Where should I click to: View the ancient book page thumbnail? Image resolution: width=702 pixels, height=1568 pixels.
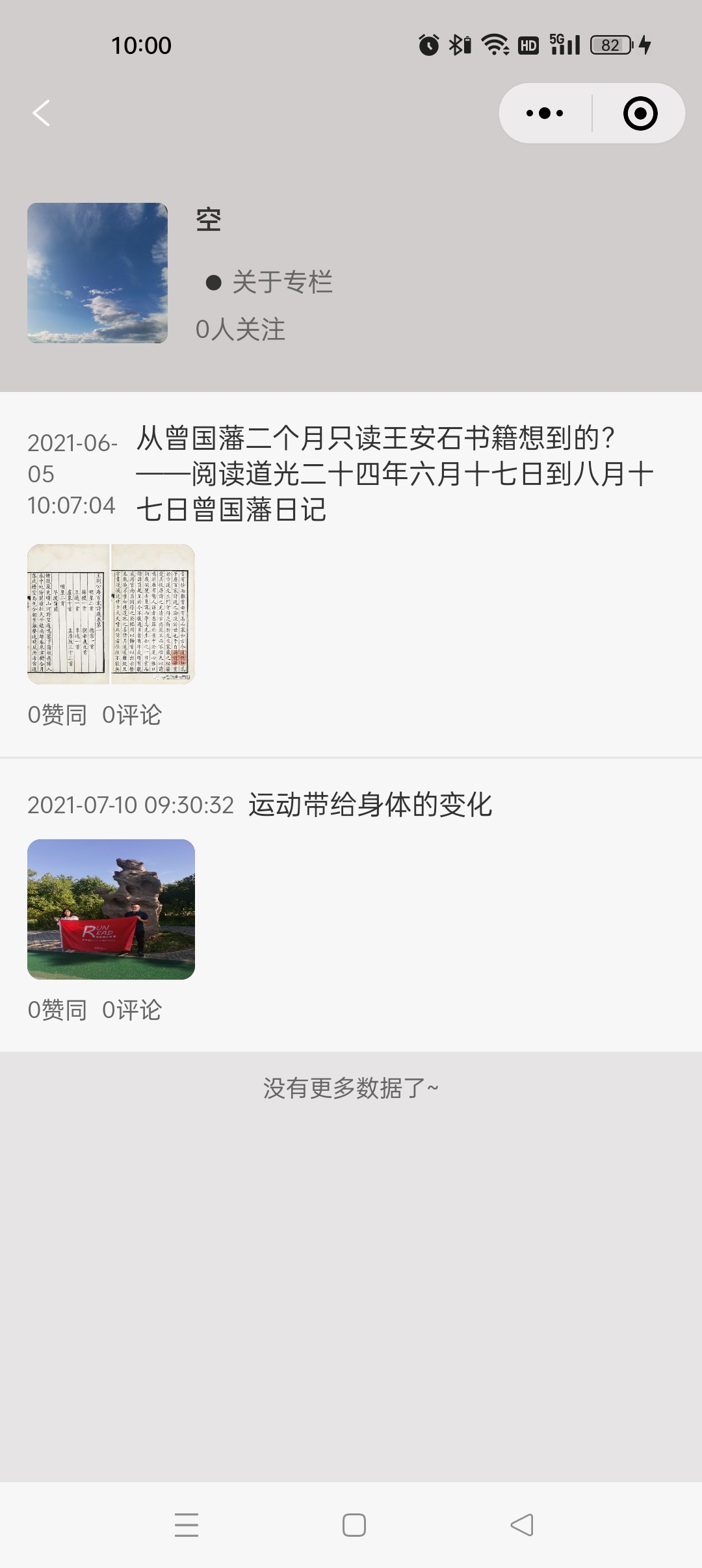pyautogui.click(x=111, y=614)
